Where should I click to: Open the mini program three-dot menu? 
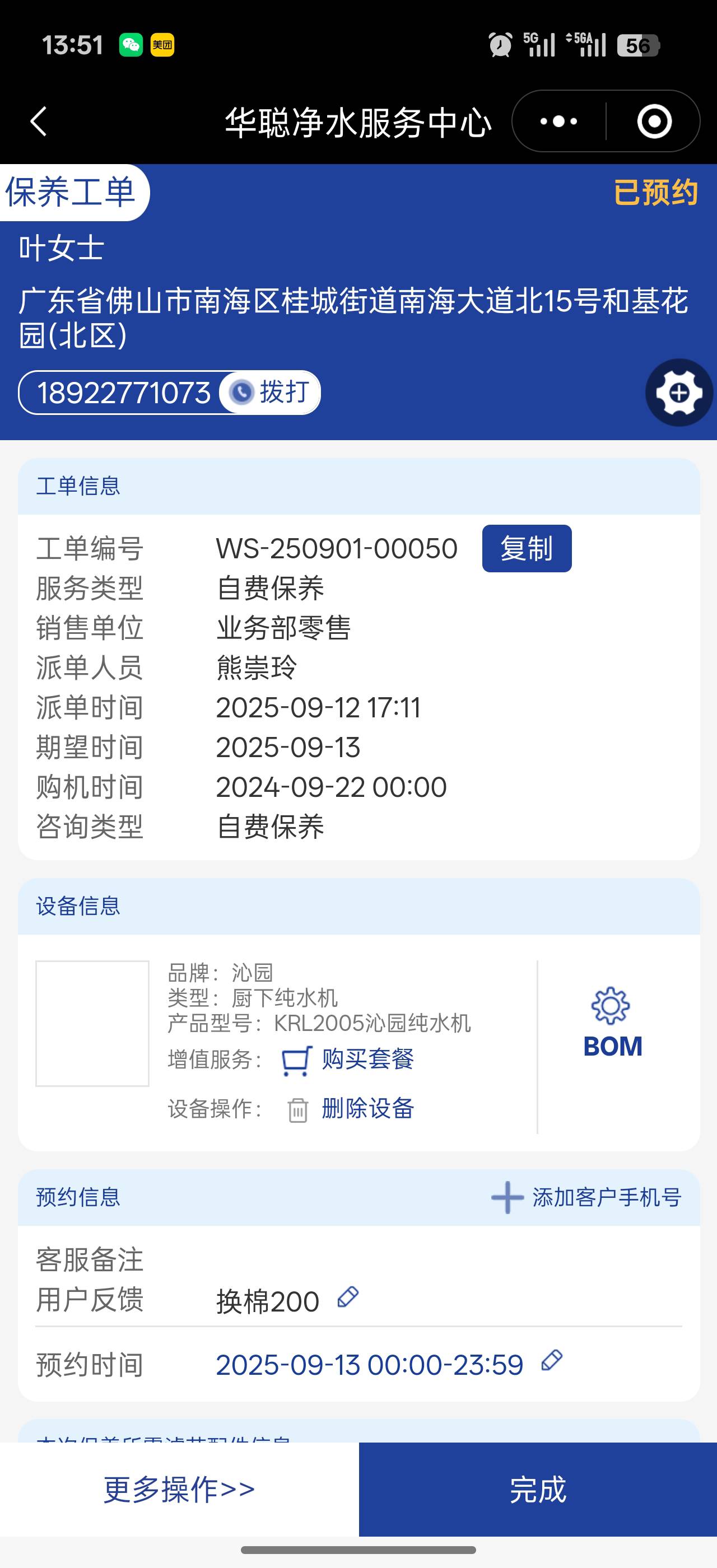[558, 122]
